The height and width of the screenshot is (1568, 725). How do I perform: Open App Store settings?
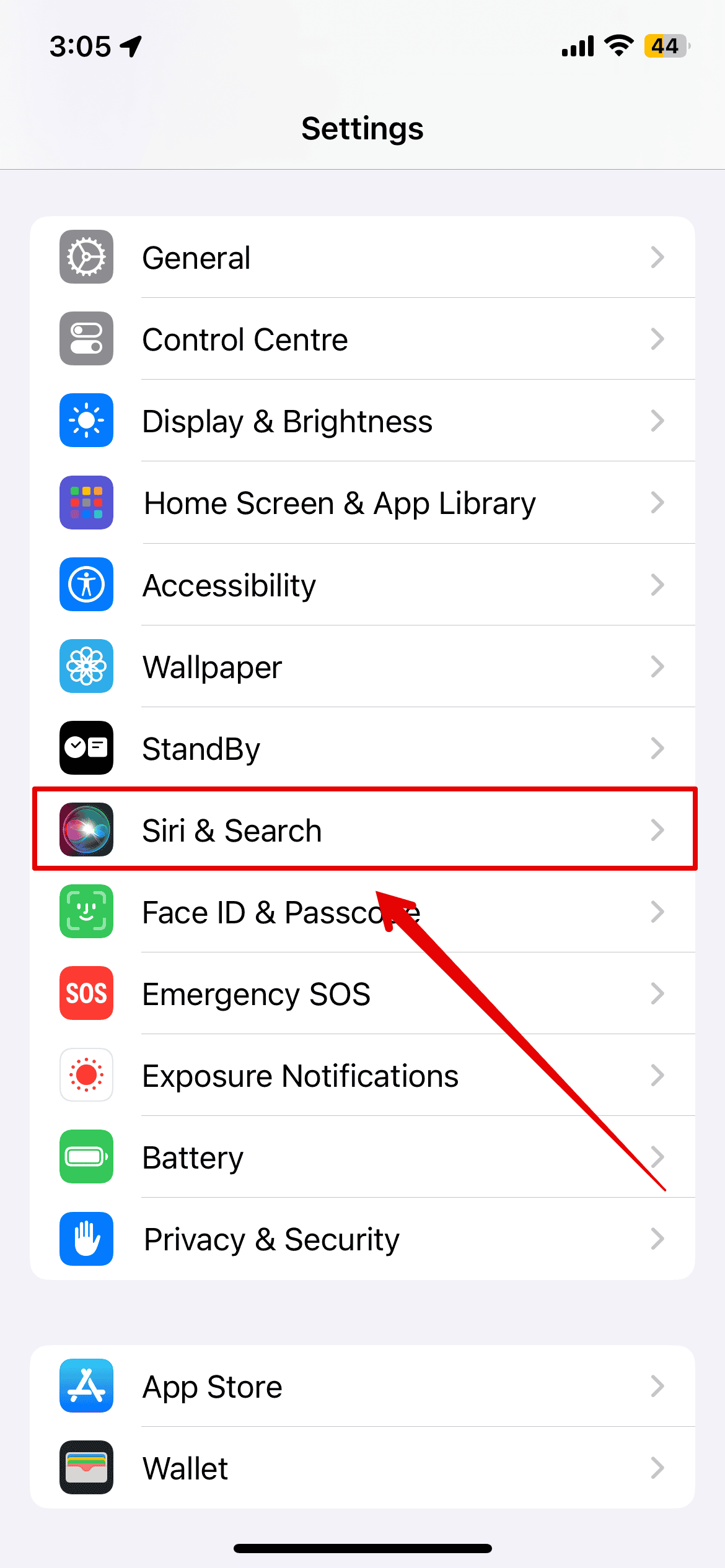pyautogui.click(x=362, y=1387)
